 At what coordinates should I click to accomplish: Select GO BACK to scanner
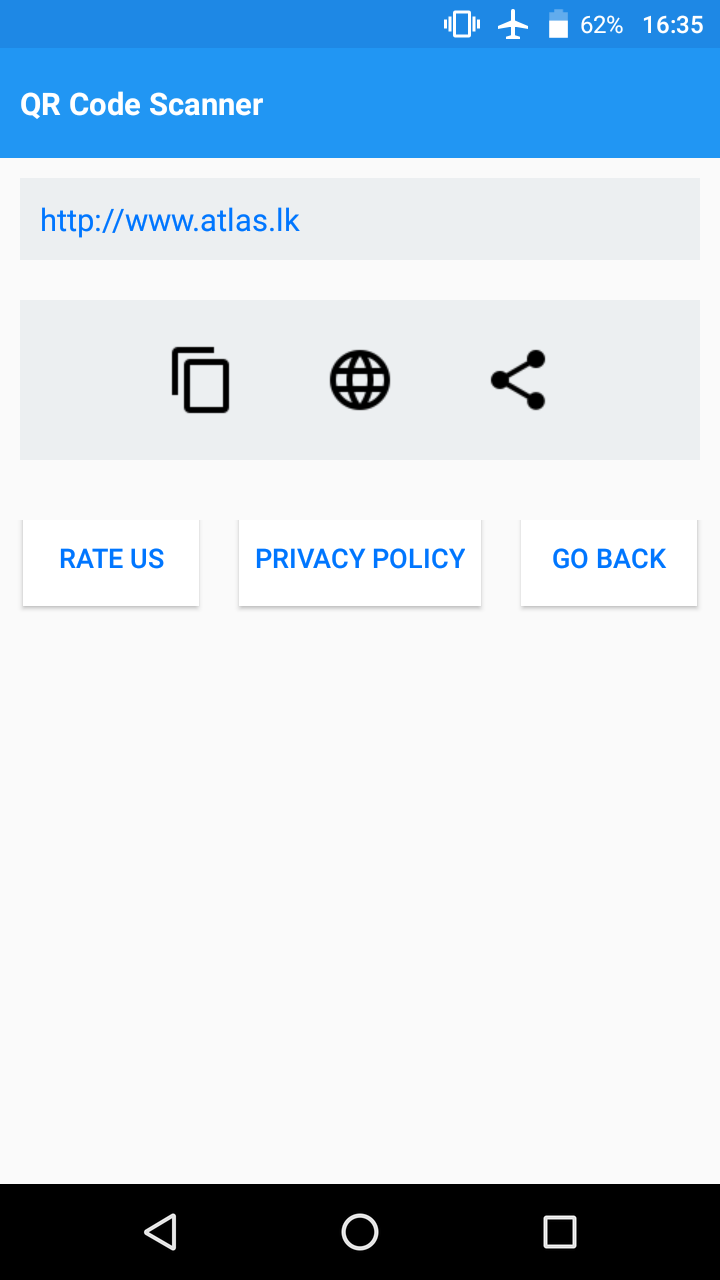[609, 559]
